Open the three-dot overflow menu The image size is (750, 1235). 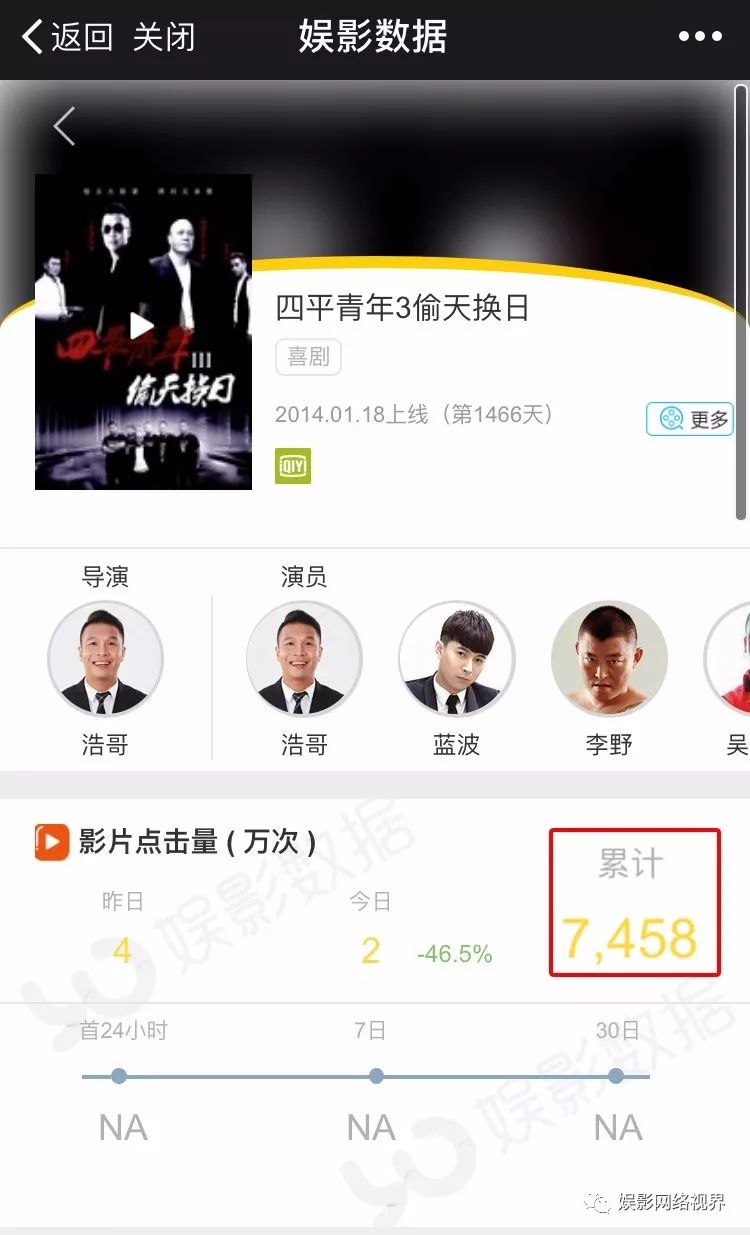700,38
